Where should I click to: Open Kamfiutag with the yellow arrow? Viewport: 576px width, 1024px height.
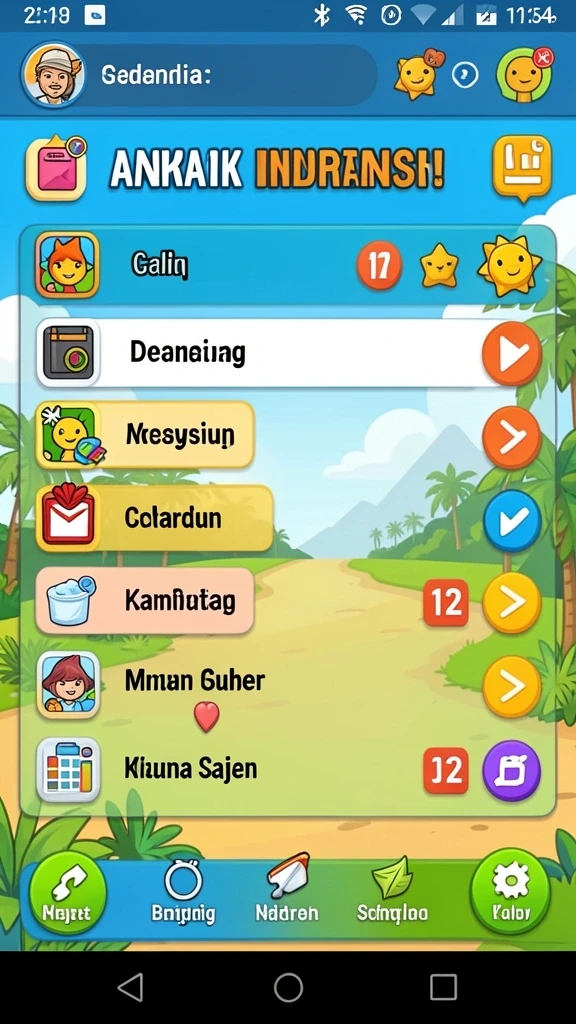pyautogui.click(x=512, y=603)
